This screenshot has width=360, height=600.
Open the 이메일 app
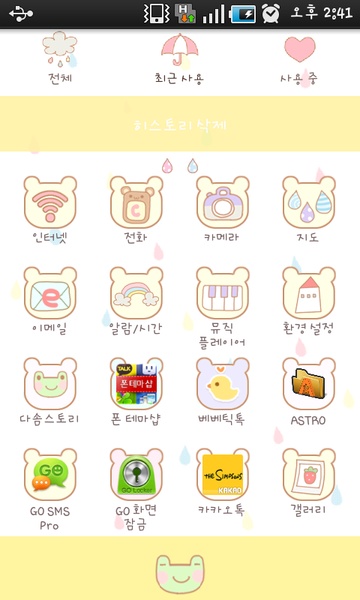click(x=50, y=301)
